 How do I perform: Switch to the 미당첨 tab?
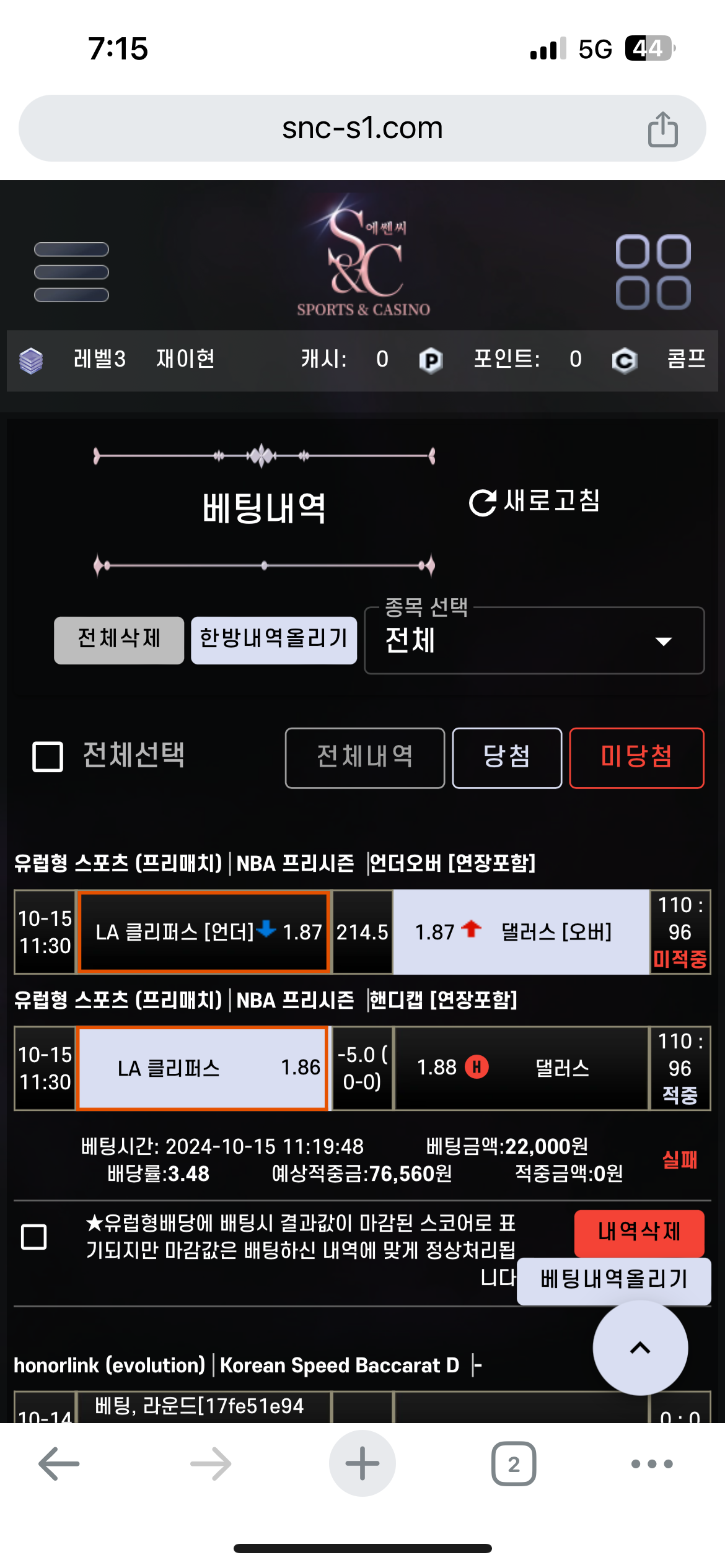pos(636,757)
